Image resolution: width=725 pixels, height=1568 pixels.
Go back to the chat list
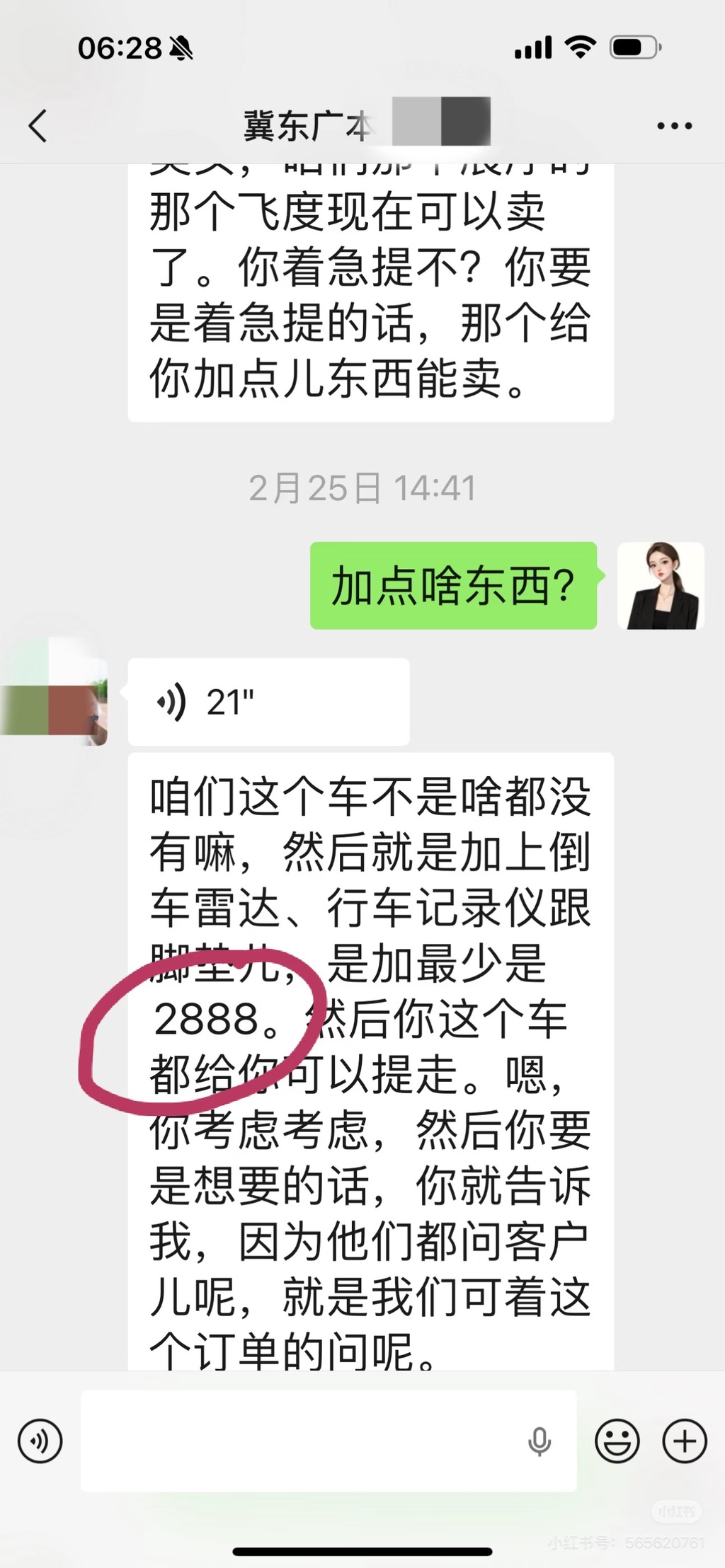point(38,127)
